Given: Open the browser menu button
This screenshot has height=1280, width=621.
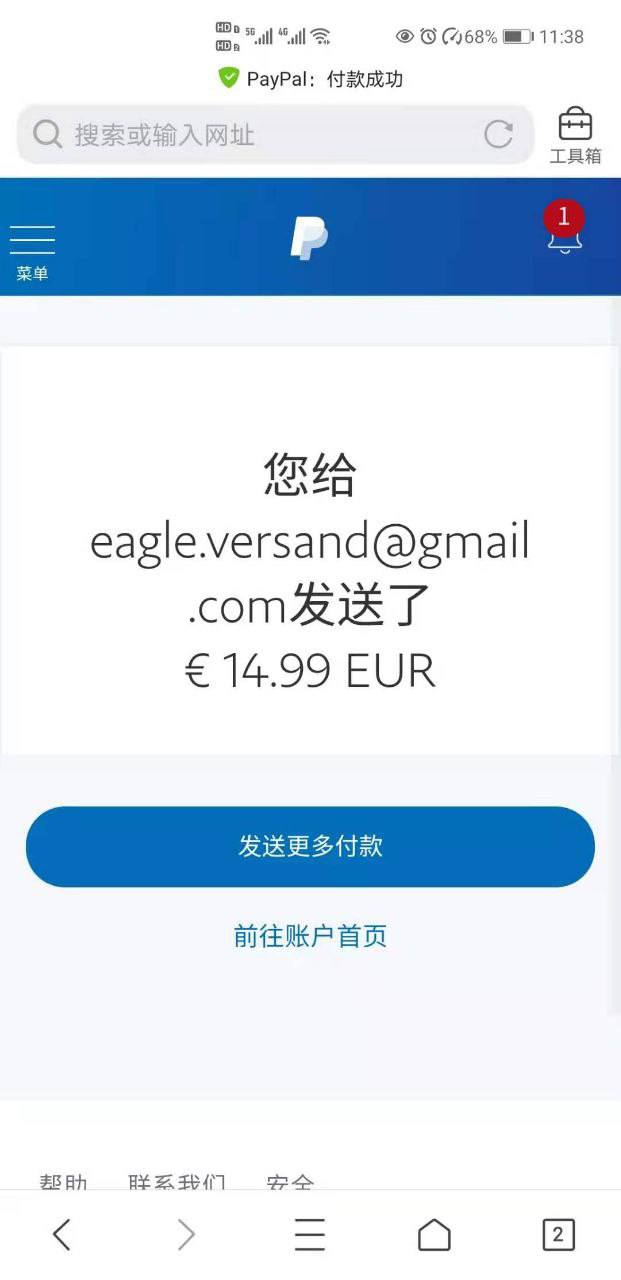Looking at the screenshot, I should [310, 1235].
